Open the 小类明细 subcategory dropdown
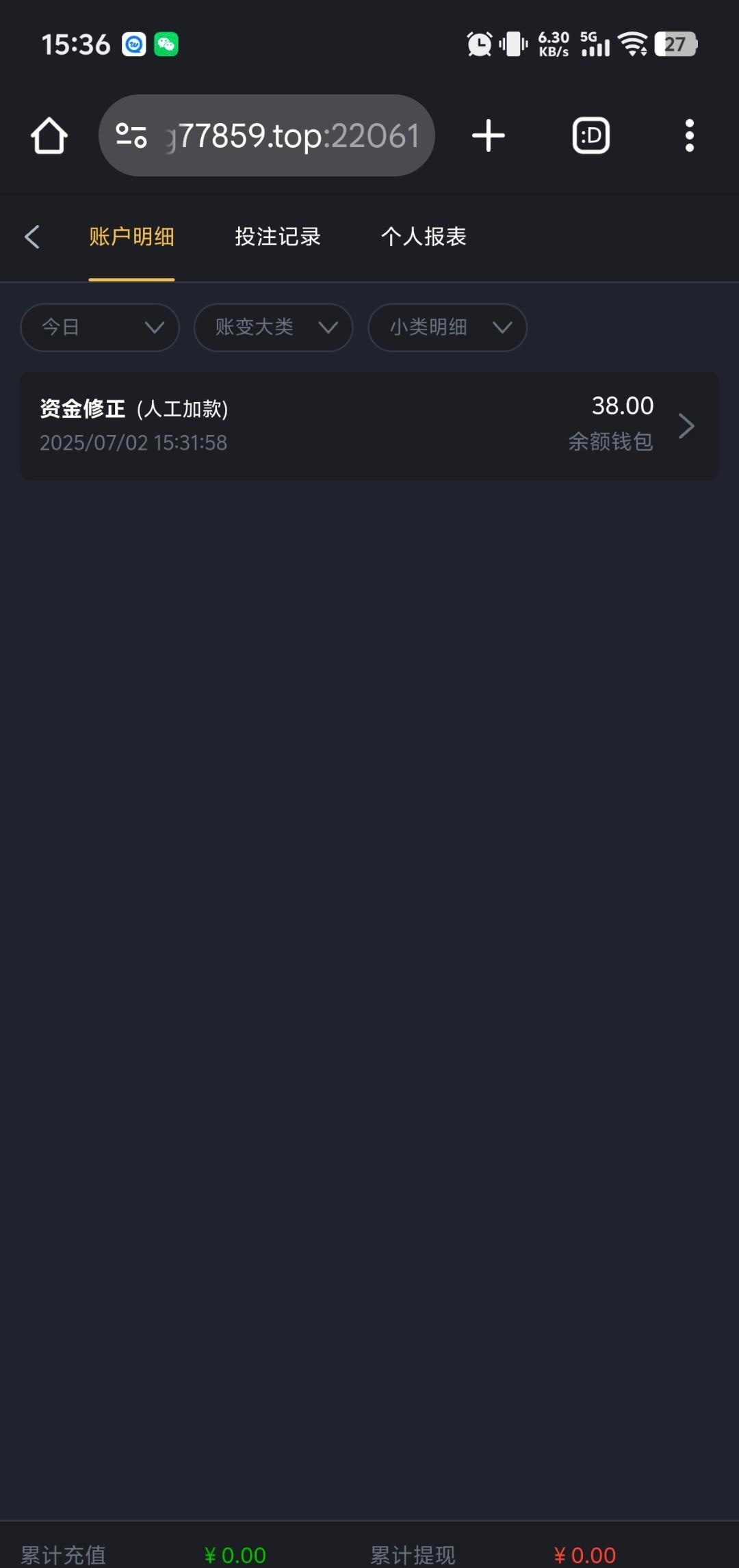The height and width of the screenshot is (1568, 739). point(447,328)
